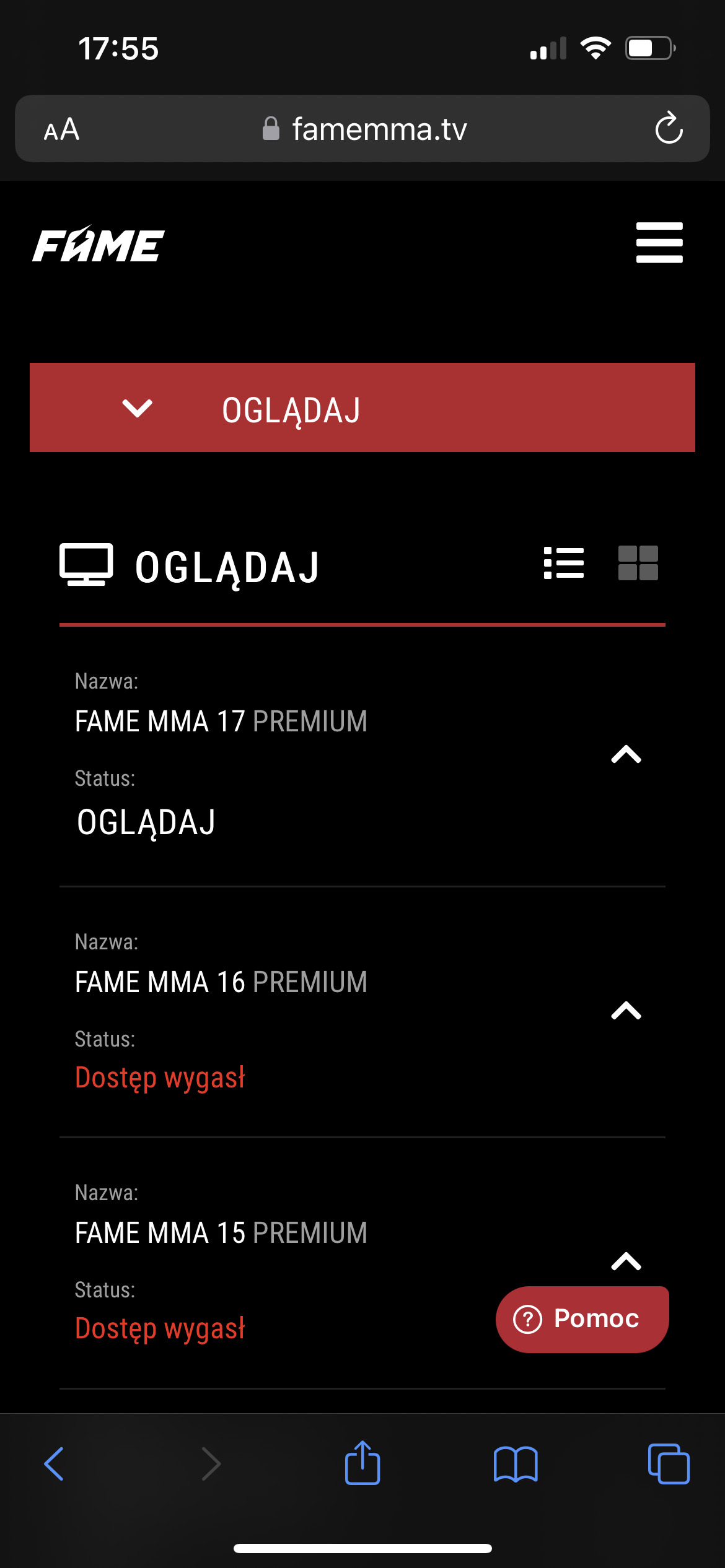Go back to the previous page
Screen dimensions: 725x1568
click(55, 1464)
